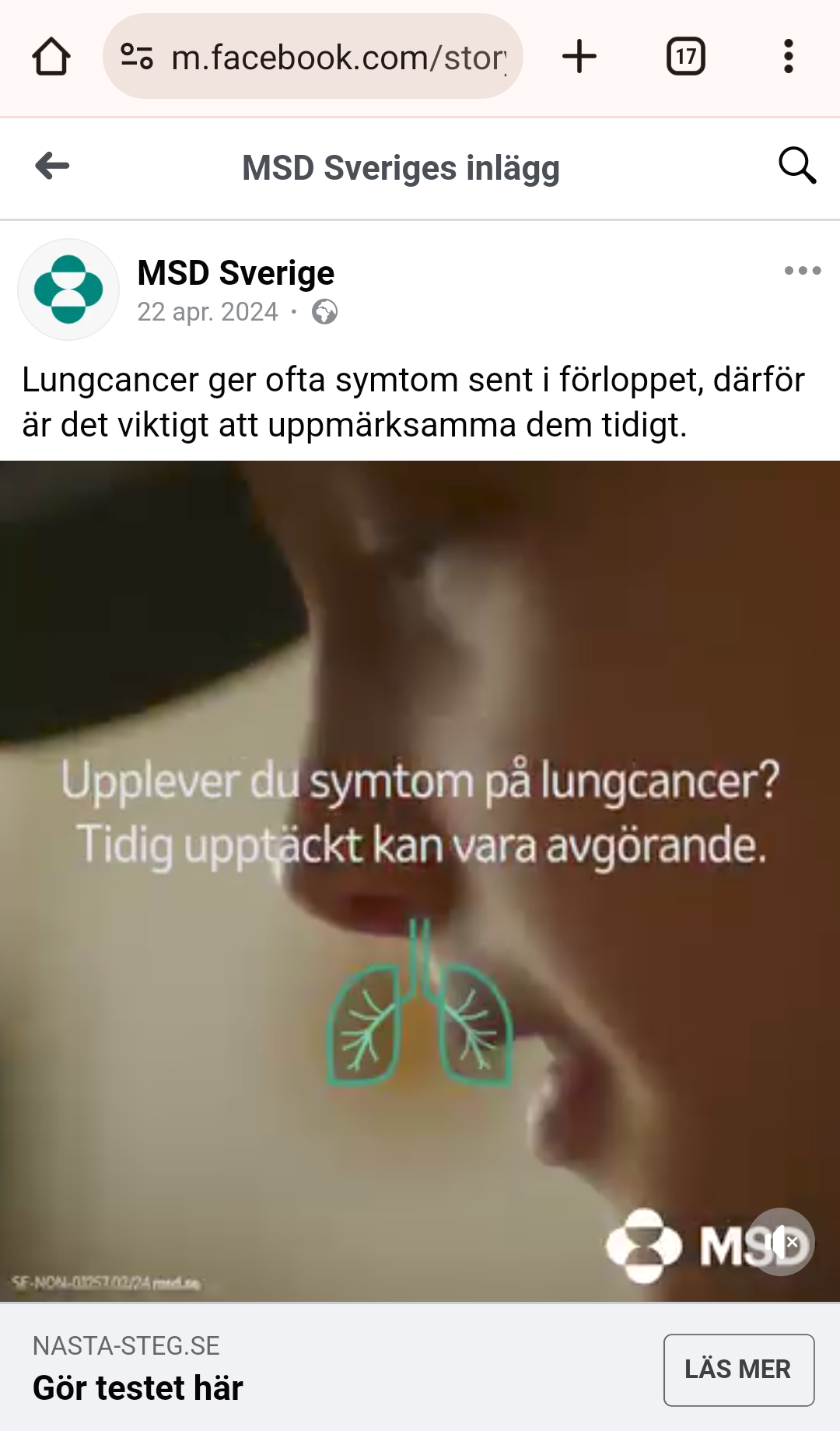
Task: Open the search magnifier icon
Action: pos(797,166)
